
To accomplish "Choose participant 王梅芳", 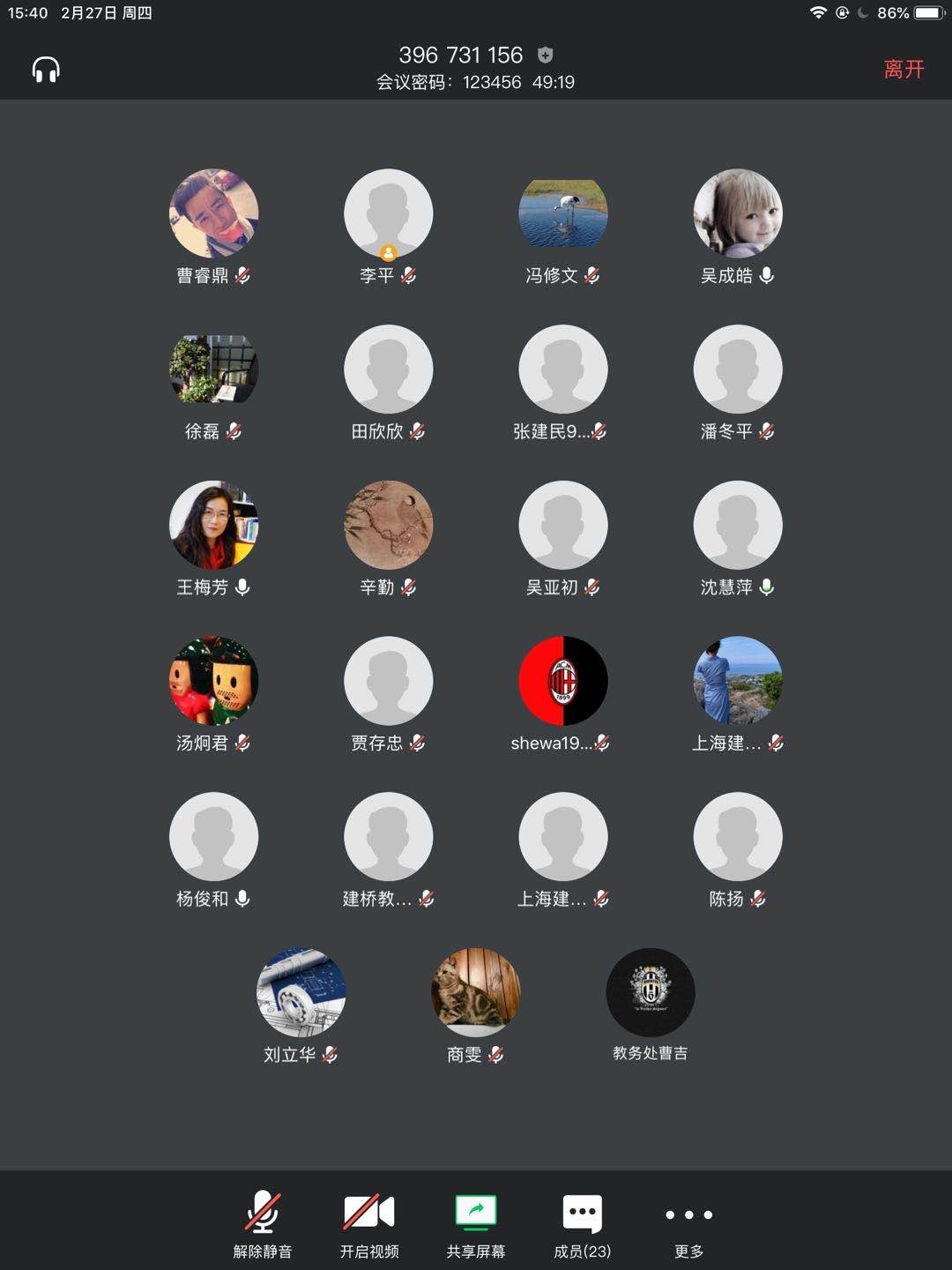I will (213, 526).
